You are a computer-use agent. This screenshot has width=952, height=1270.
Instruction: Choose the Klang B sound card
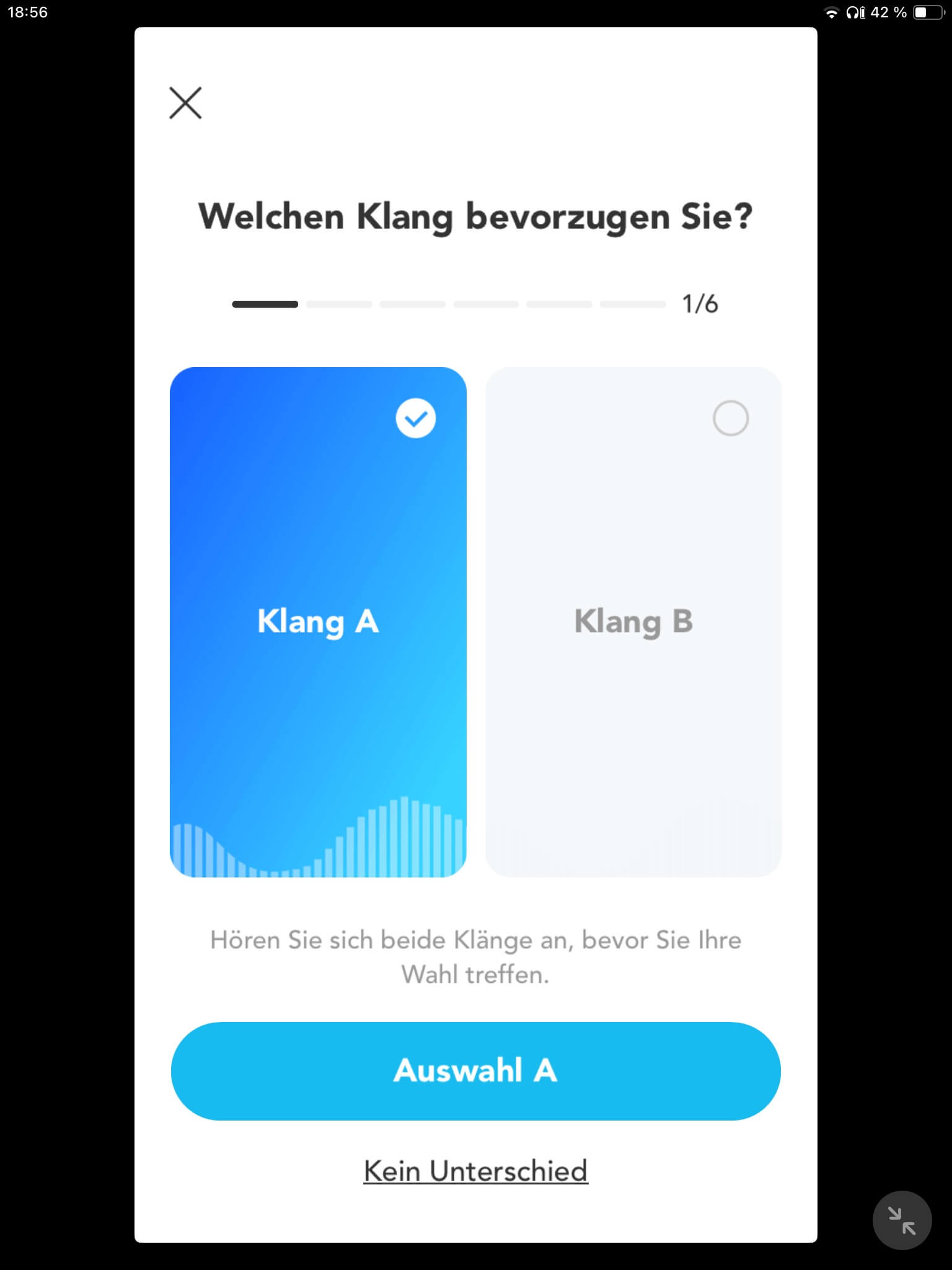[x=633, y=621]
